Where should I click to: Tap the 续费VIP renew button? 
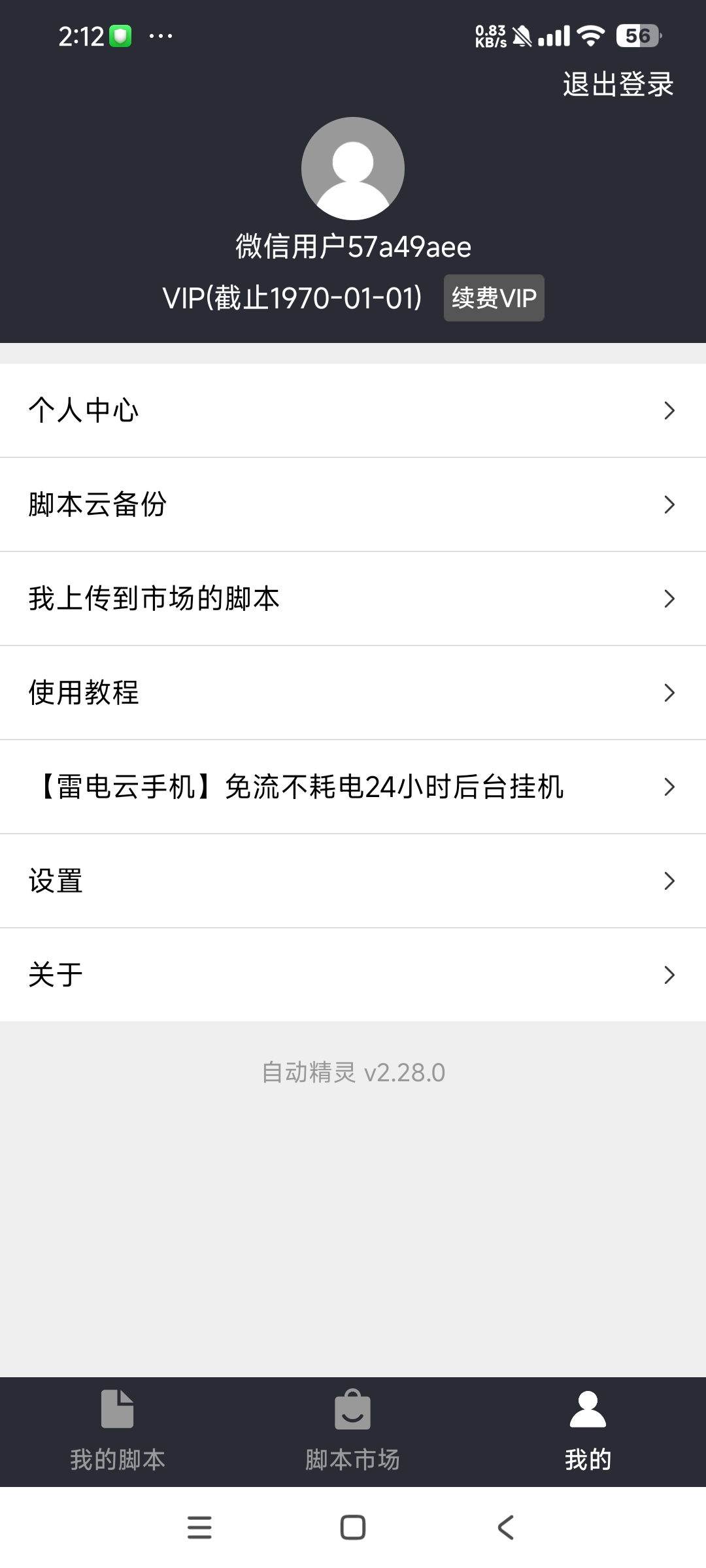point(494,298)
